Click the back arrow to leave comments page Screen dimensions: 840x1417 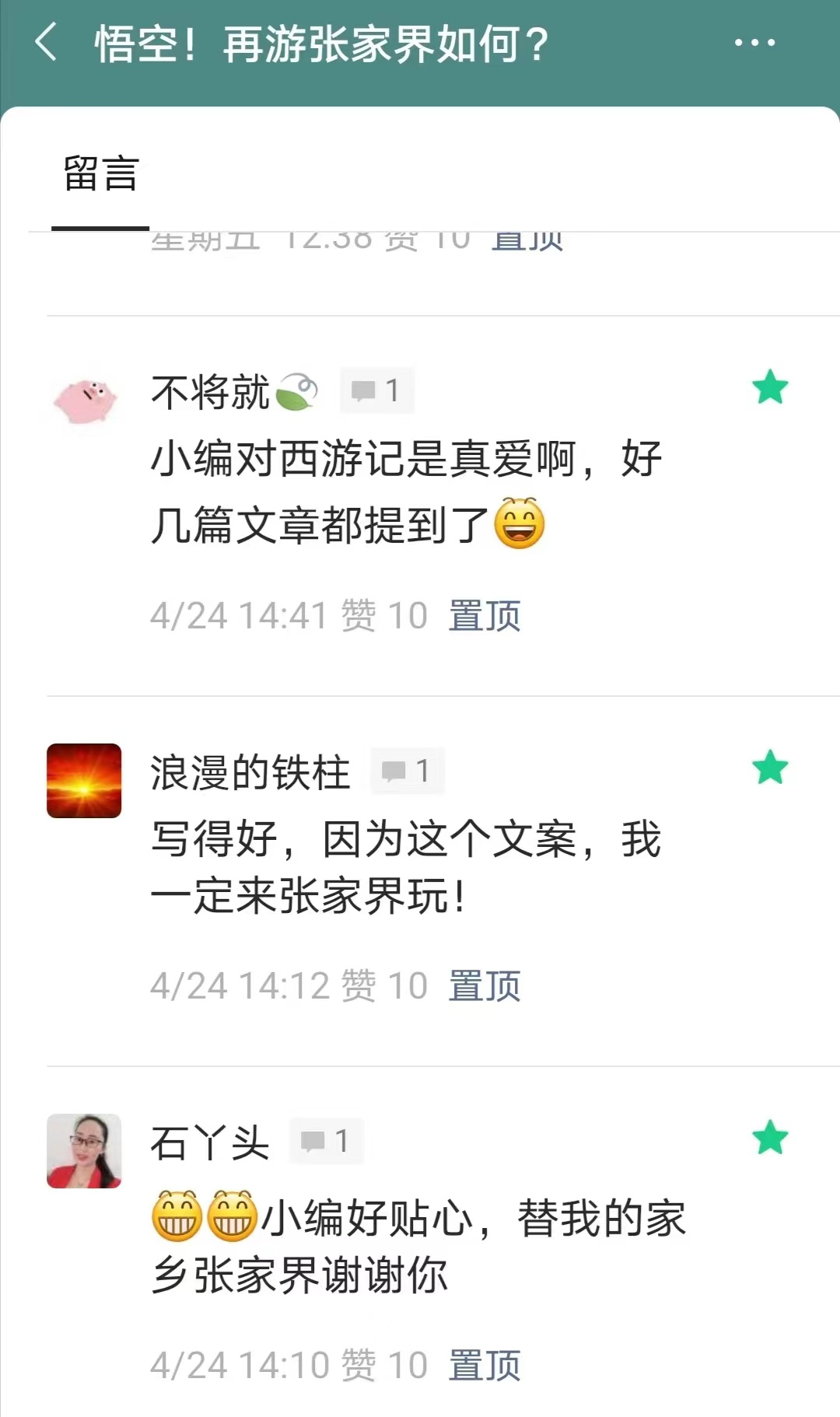click(x=47, y=43)
